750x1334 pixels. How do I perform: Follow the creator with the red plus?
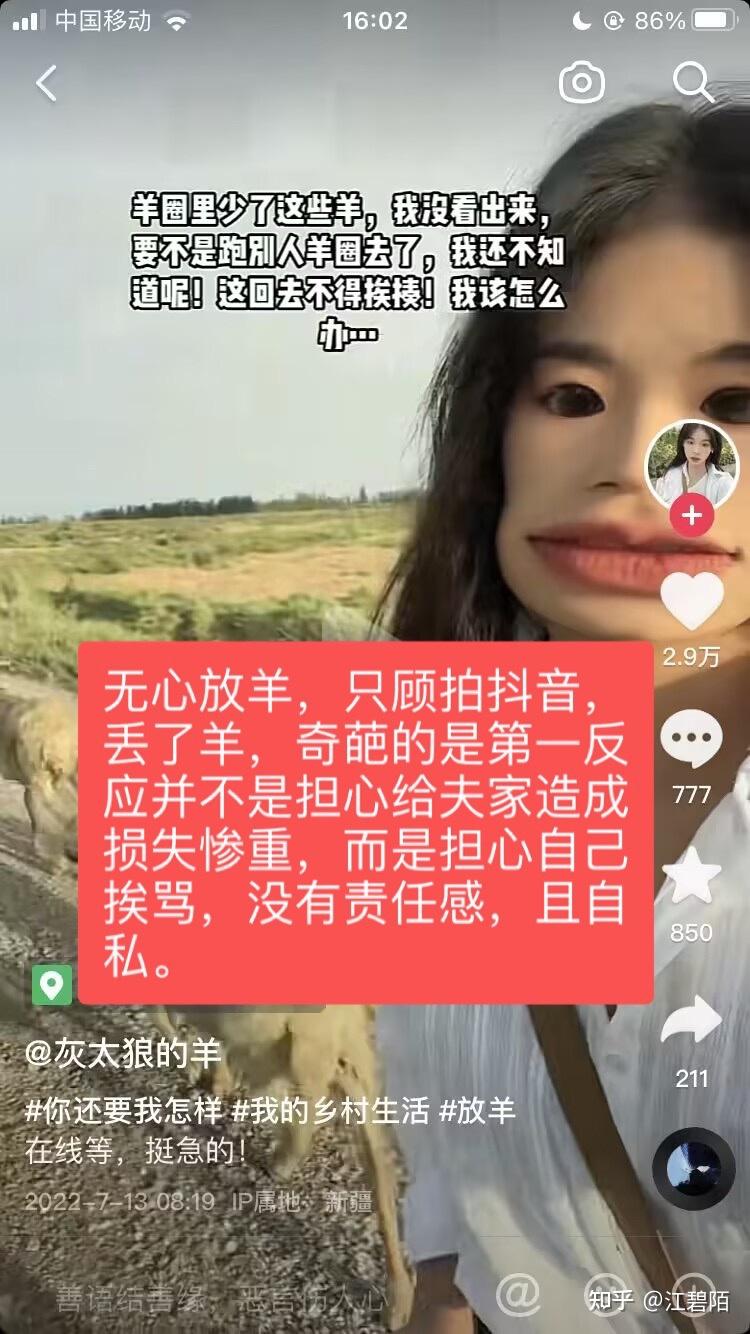pos(692,516)
